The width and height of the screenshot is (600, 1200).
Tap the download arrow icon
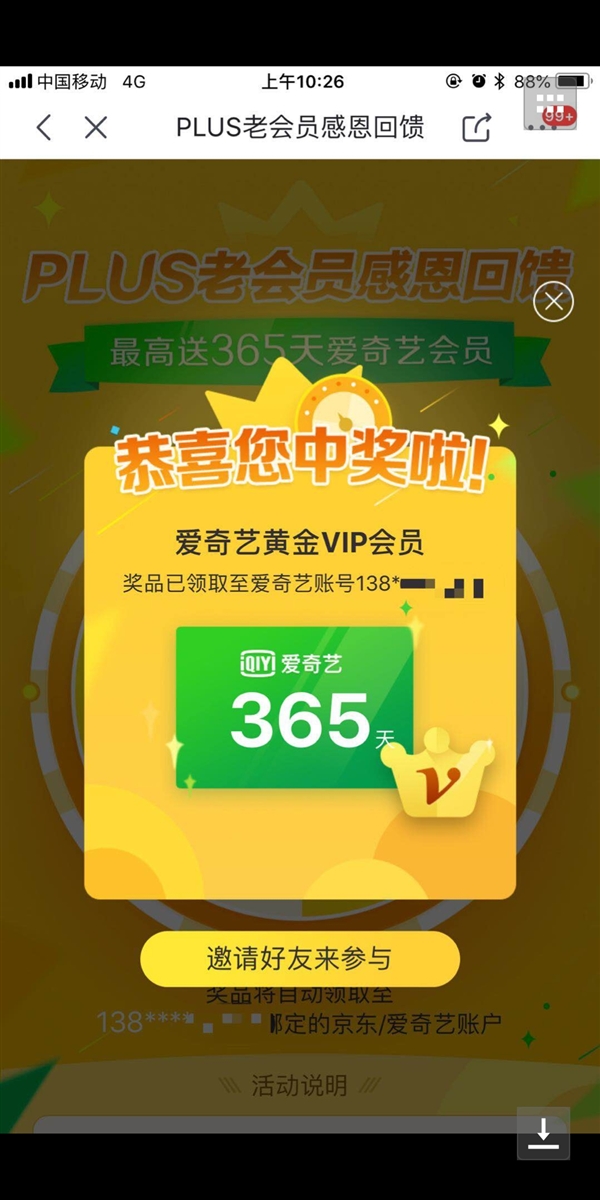(x=543, y=1133)
